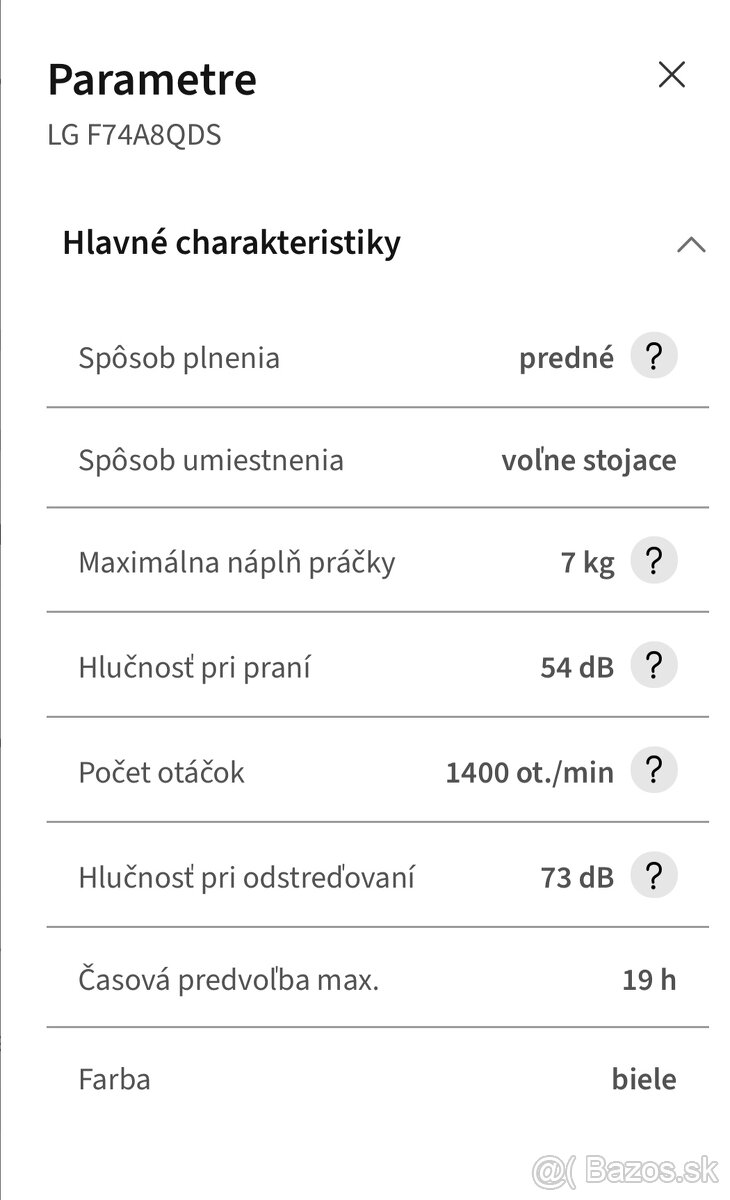Viewport: 730px width, 1200px height.
Task: Toggle the Hlavné charakteristiky disclosure arrow
Action: (x=689, y=243)
